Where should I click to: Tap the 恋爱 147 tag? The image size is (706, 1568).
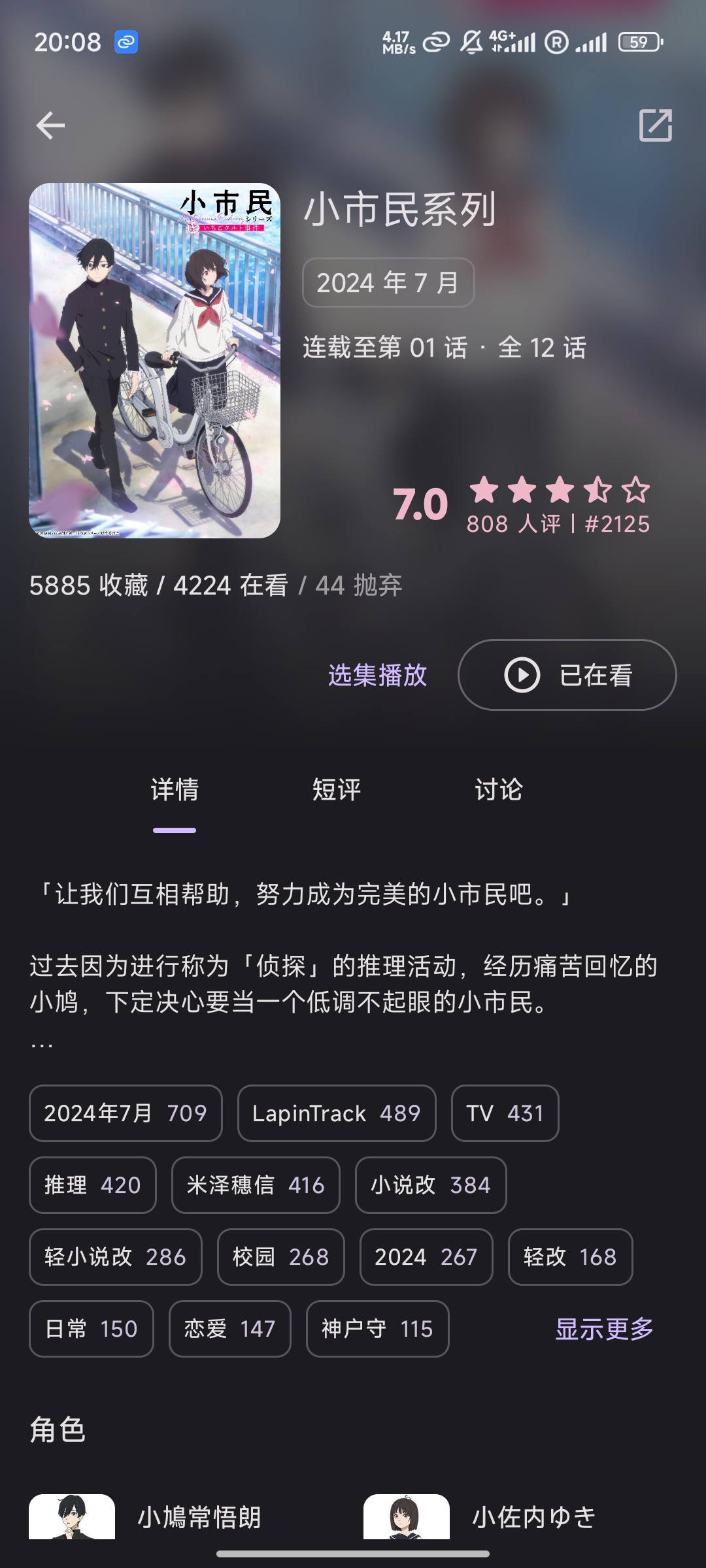click(x=229, y=1329)
